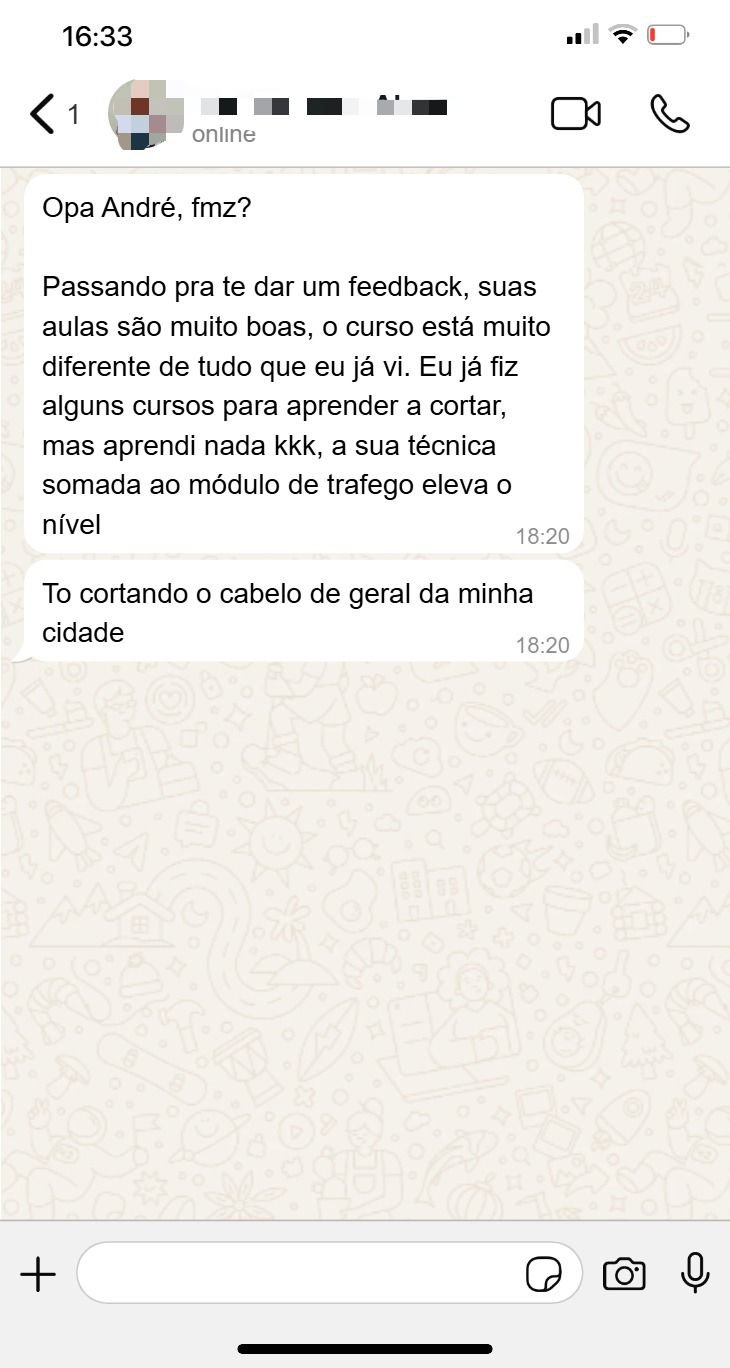Tap into the message text input field
Viewport: 730px width, 1368px height.
pyautogui.click(x=300, y=1274)
